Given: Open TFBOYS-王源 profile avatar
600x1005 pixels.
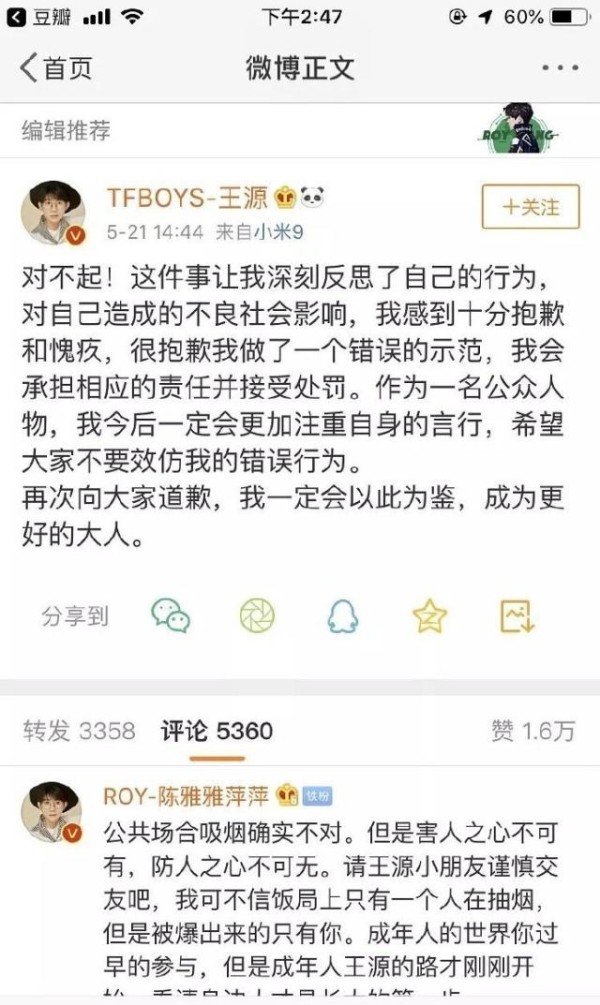Looking at the screenshot, I should pos(54,212).
